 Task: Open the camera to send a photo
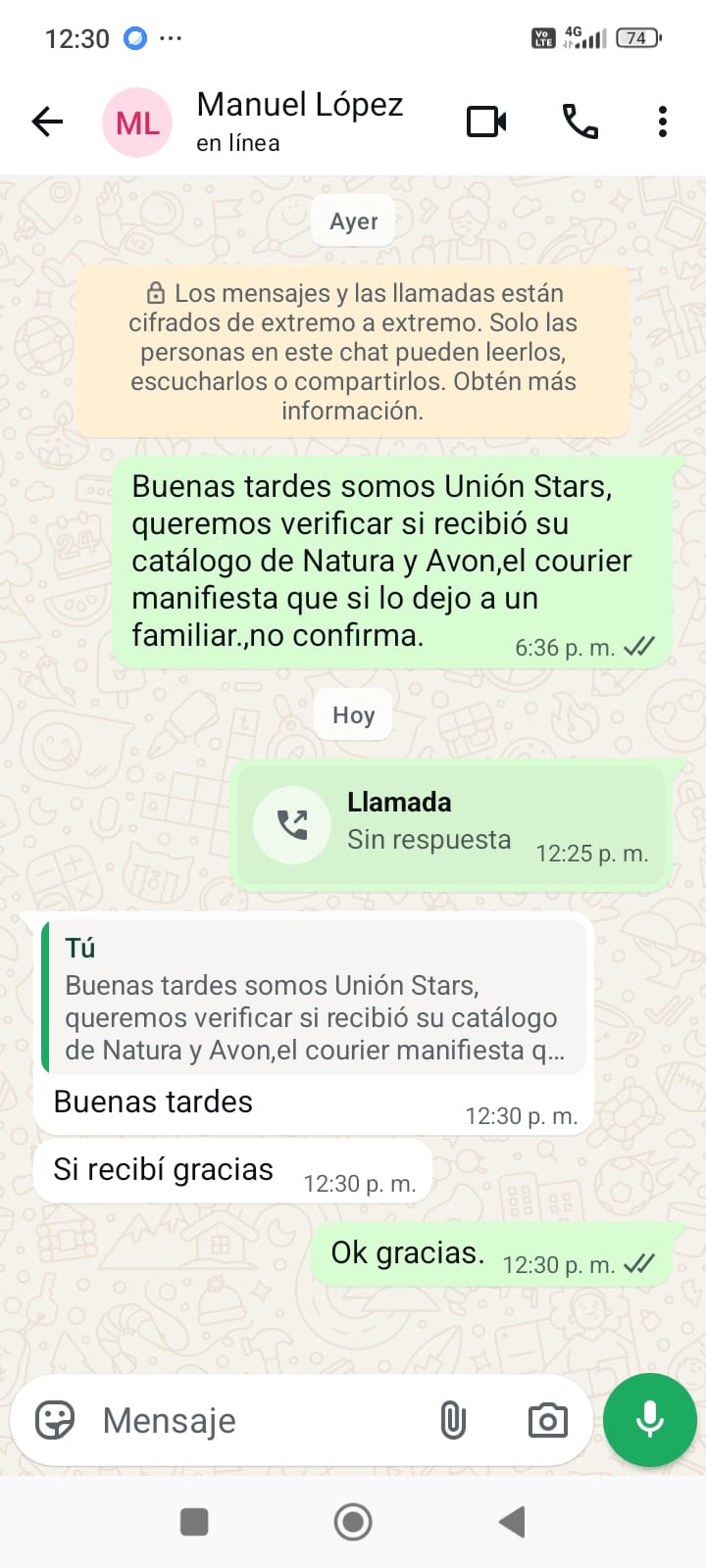click(547, 1420)
